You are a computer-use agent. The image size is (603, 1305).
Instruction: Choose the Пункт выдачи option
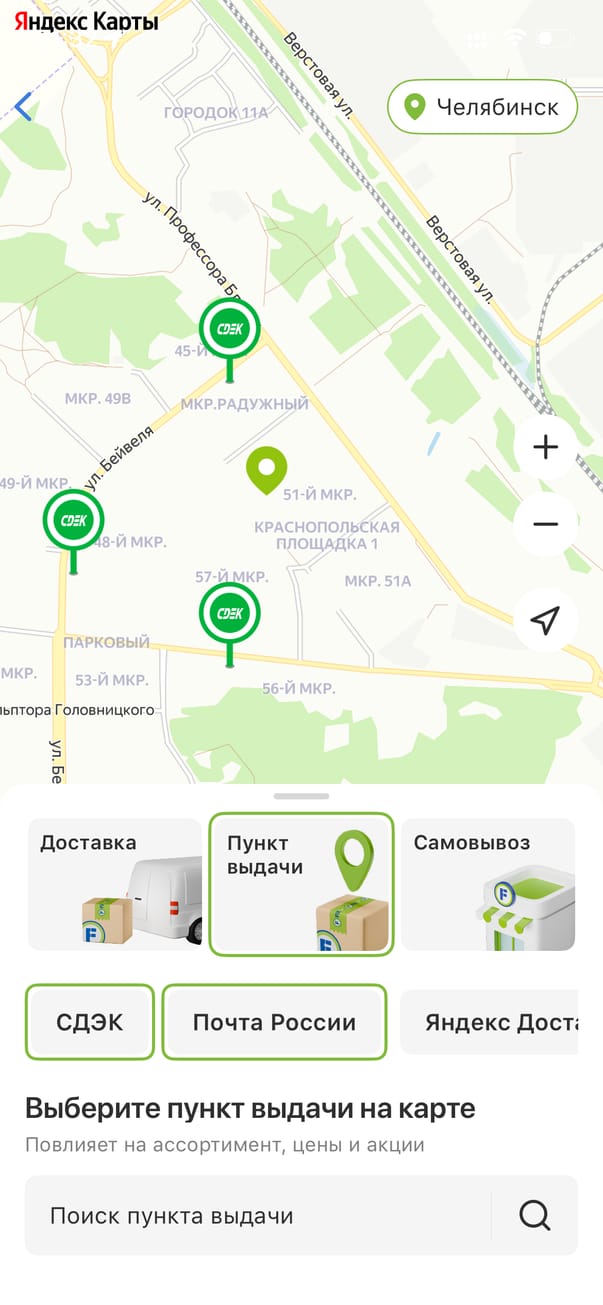click(x=301, y=884)
